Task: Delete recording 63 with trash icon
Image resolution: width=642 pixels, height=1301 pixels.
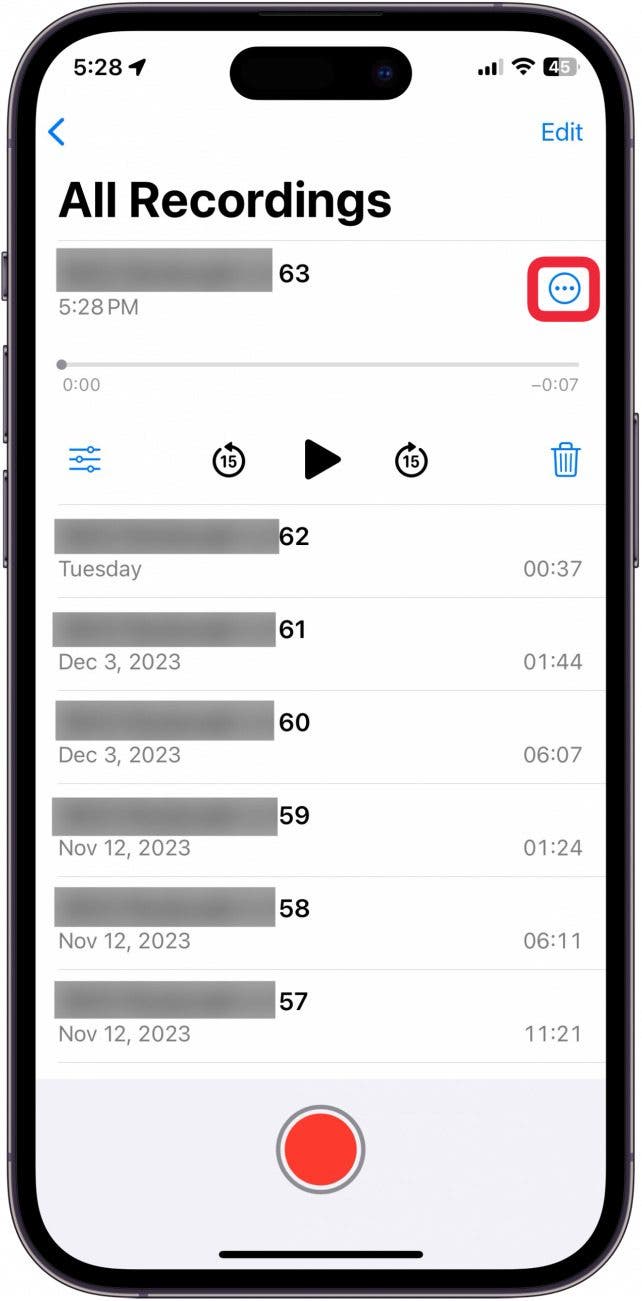Action: point(565,460)
